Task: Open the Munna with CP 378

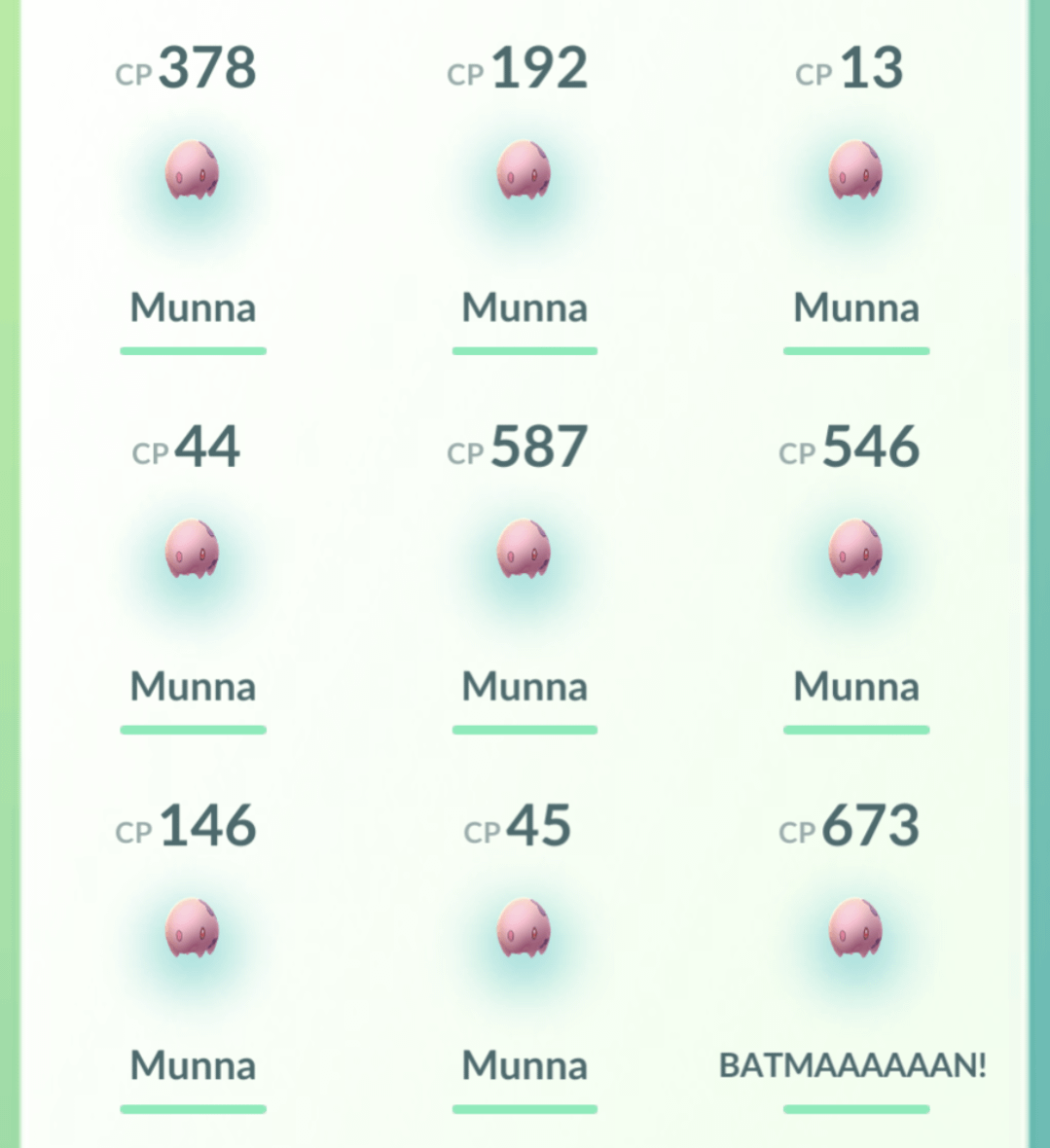Action: pos(192,171)
